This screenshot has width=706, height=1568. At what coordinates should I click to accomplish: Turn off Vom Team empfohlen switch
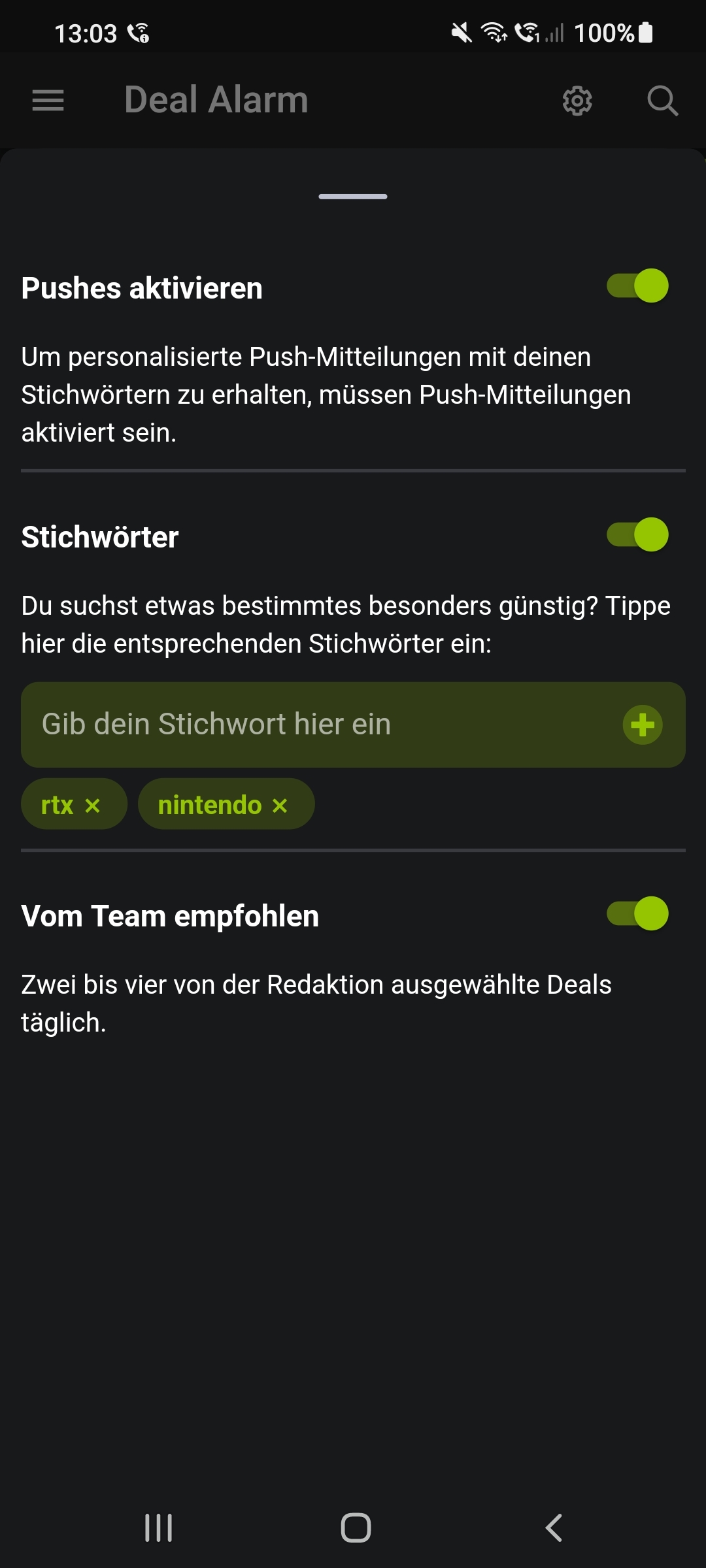pyautogui.click(x=637, y=913)
